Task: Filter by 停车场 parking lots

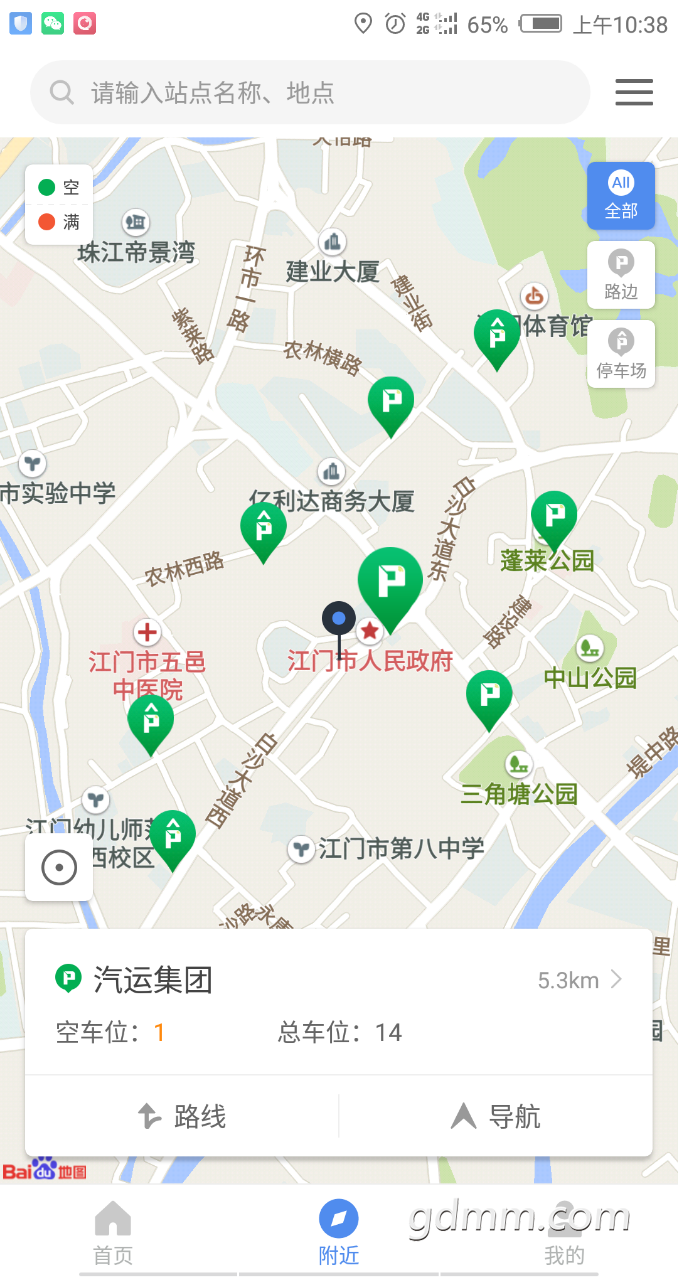Action: [x=621, y=354]
